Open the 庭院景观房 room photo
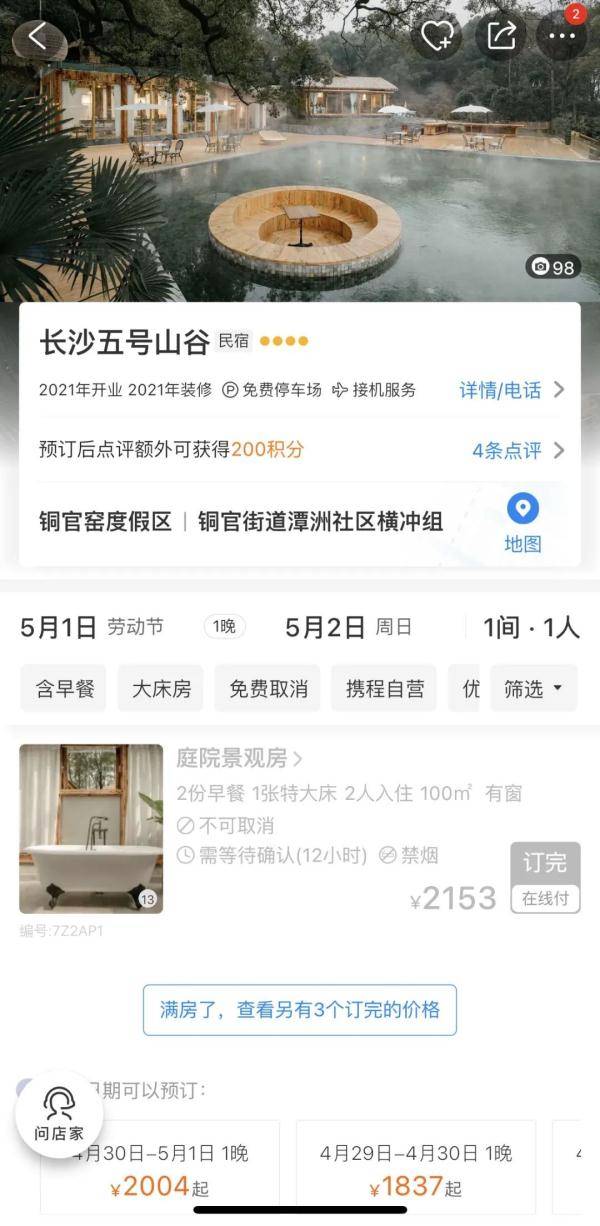The height and width of the screenshot is (1226, 600). tap(91, 828)
